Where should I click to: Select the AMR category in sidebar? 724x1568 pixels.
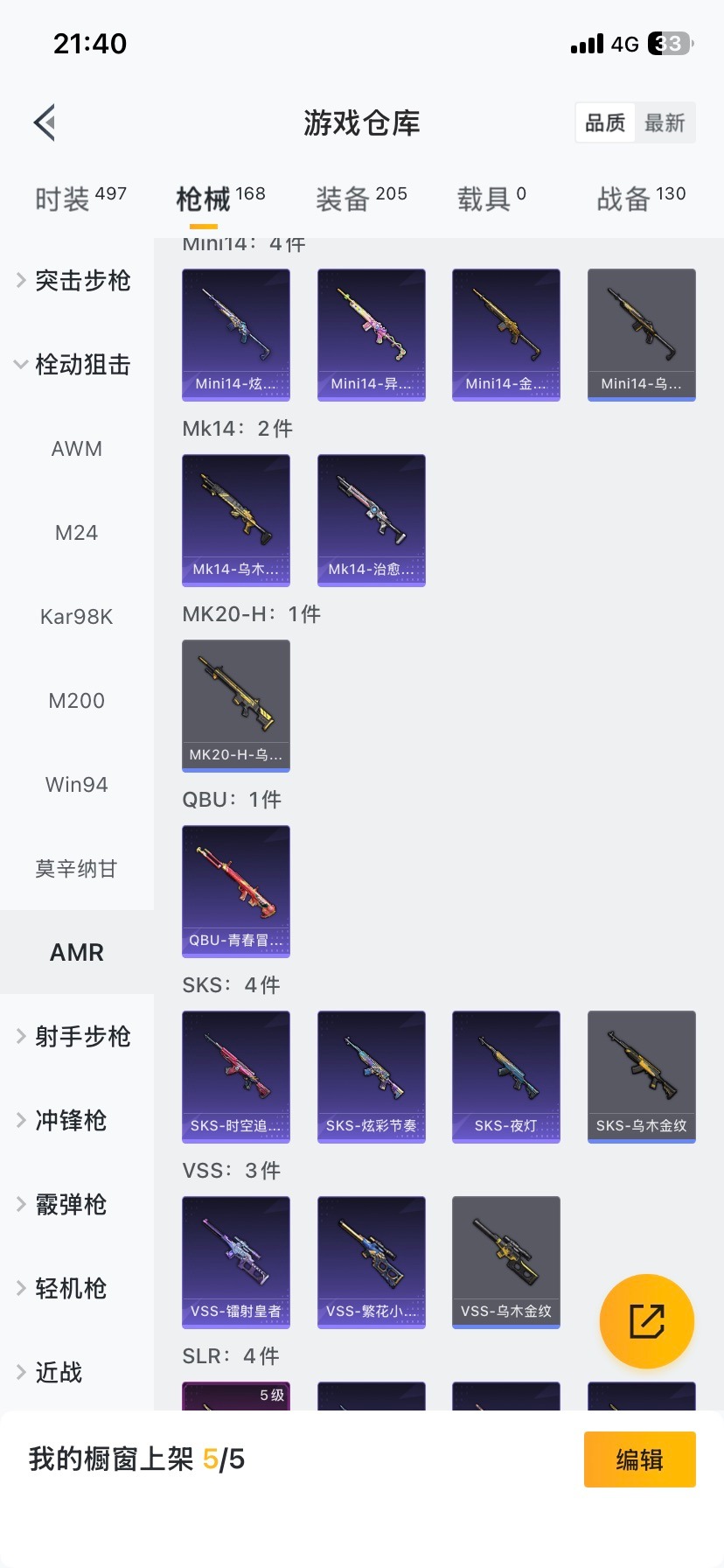click(76, 952)
